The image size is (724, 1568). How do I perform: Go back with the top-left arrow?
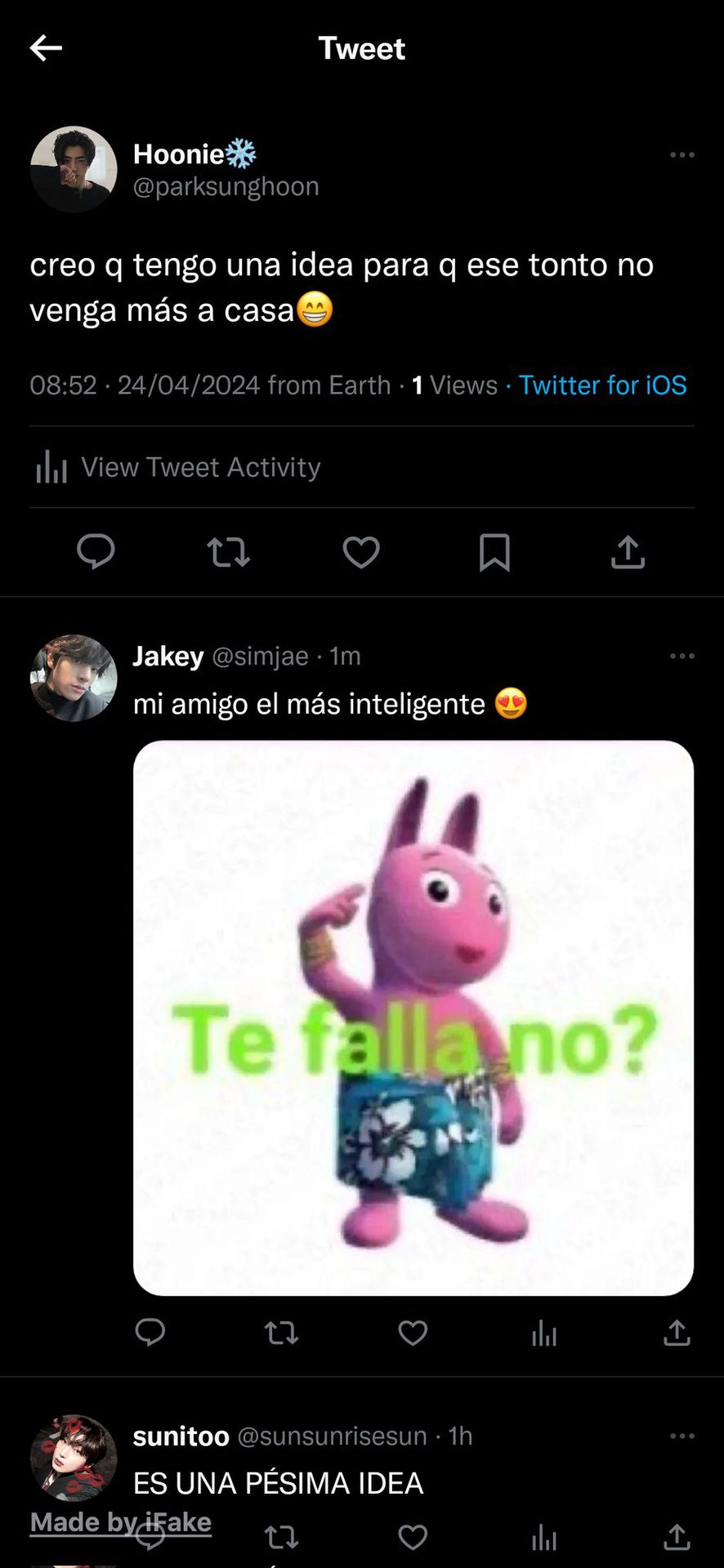46,48
